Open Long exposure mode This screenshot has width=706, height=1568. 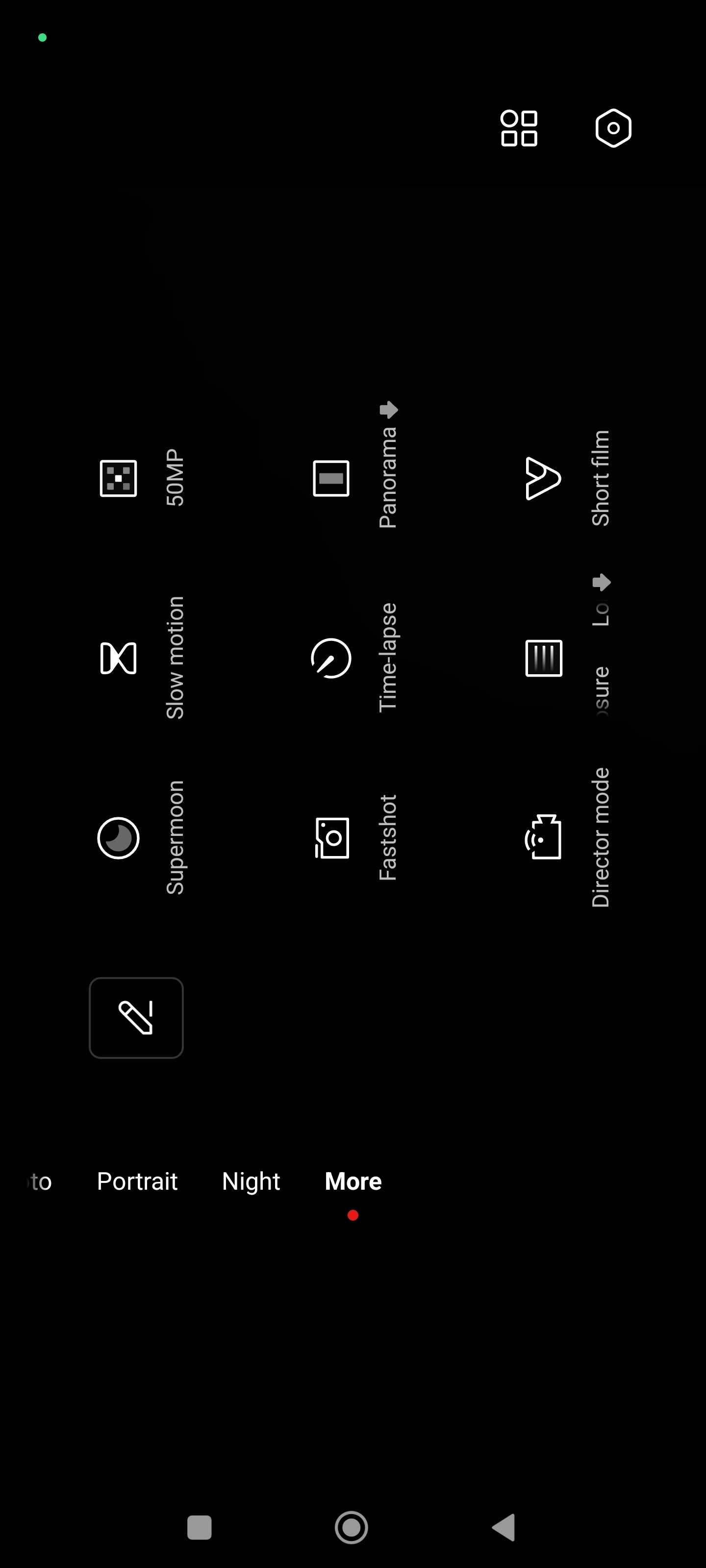click(543, 658)
